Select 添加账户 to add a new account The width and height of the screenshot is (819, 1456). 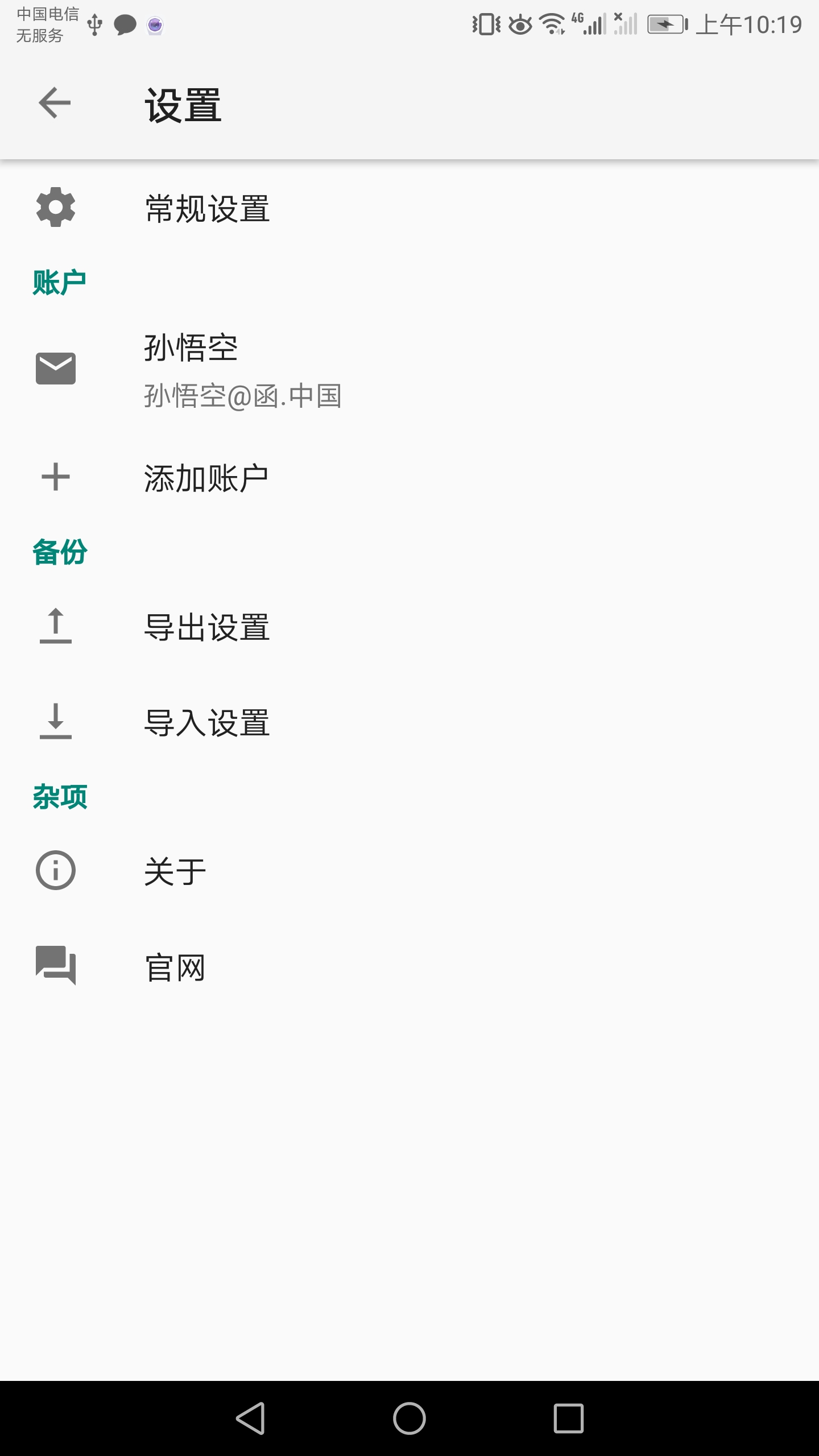tap(206, 477)
